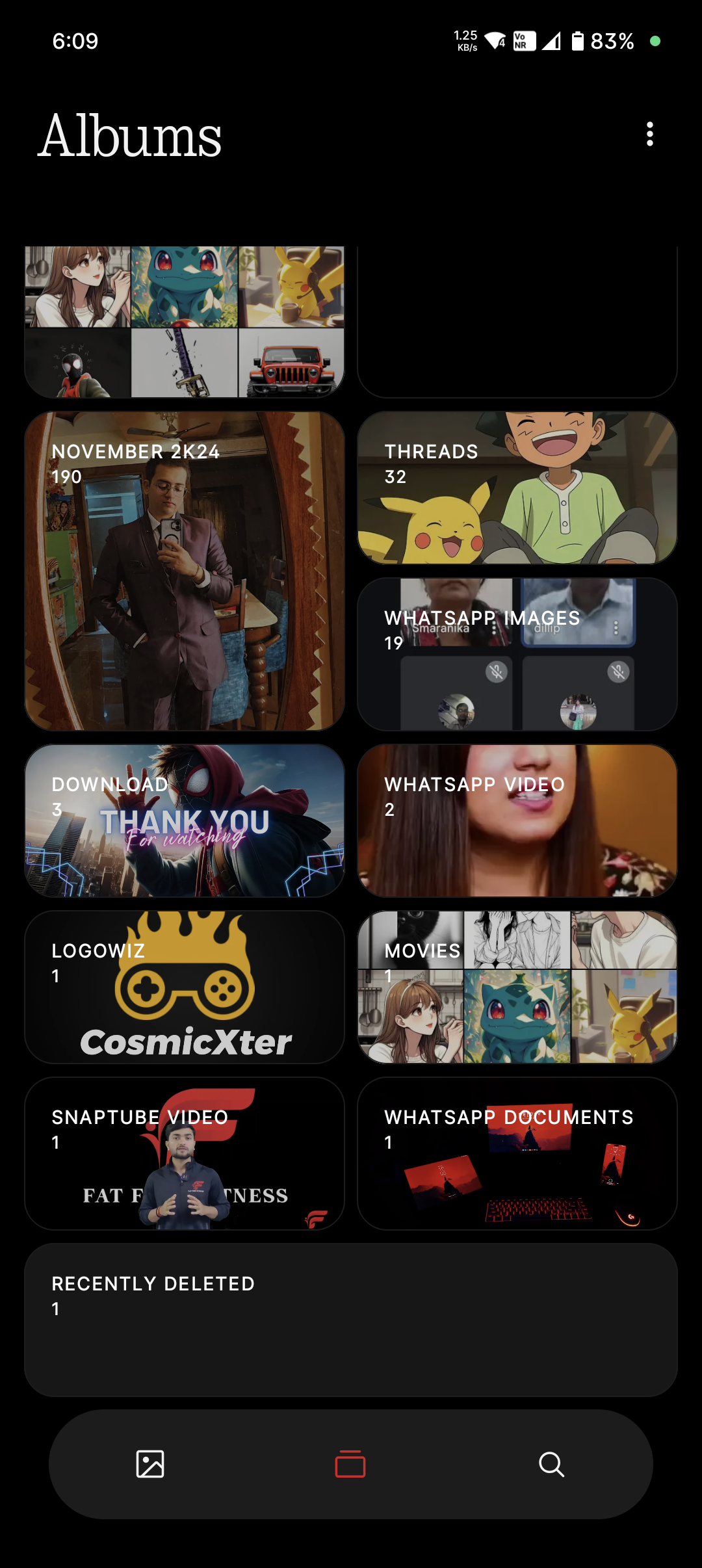Open the November 2K24 album
Screen dimensions: 702x1568
coord(185,571)
